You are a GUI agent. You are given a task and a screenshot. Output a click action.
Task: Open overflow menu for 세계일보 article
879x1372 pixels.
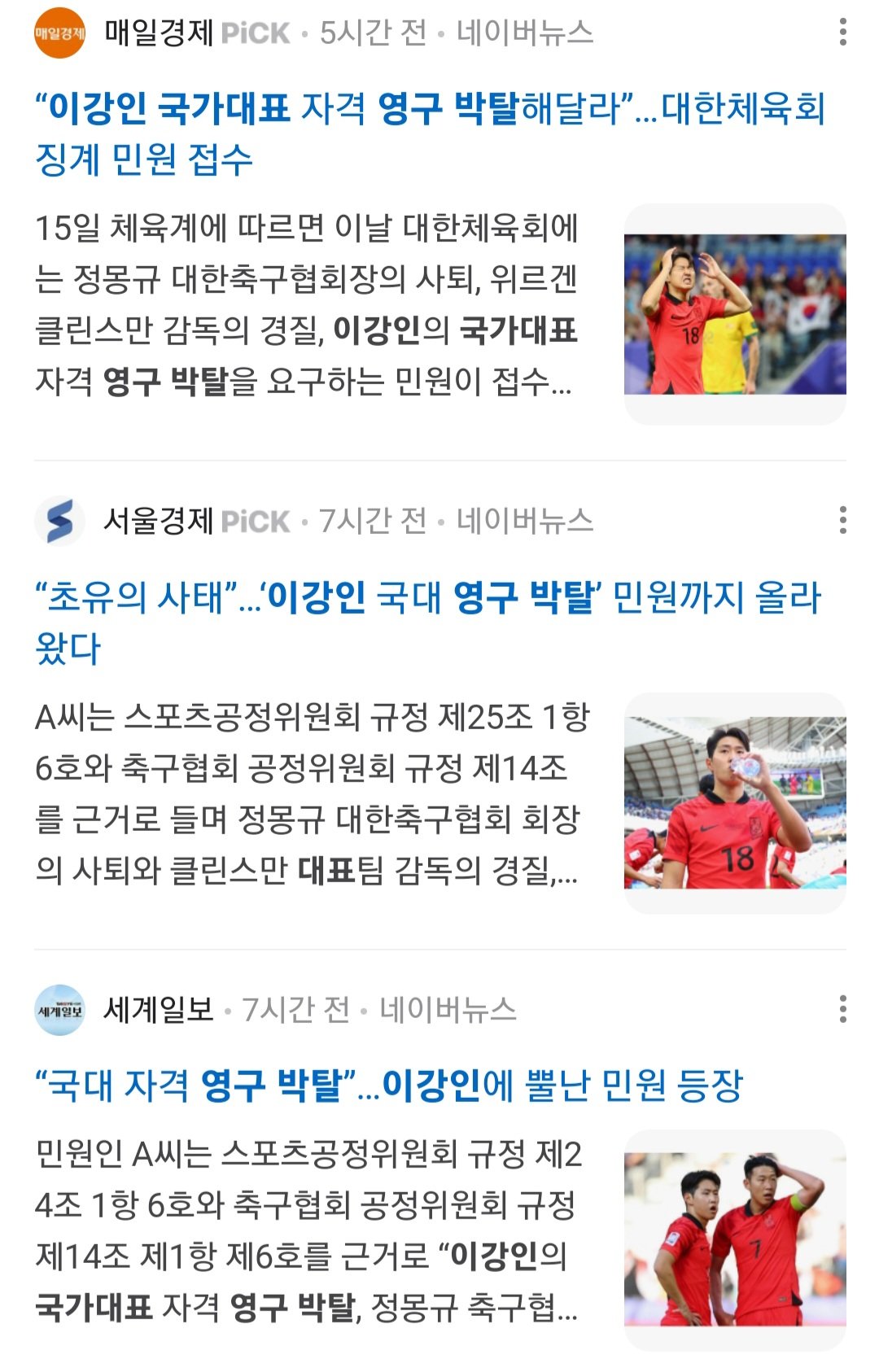842,1009
